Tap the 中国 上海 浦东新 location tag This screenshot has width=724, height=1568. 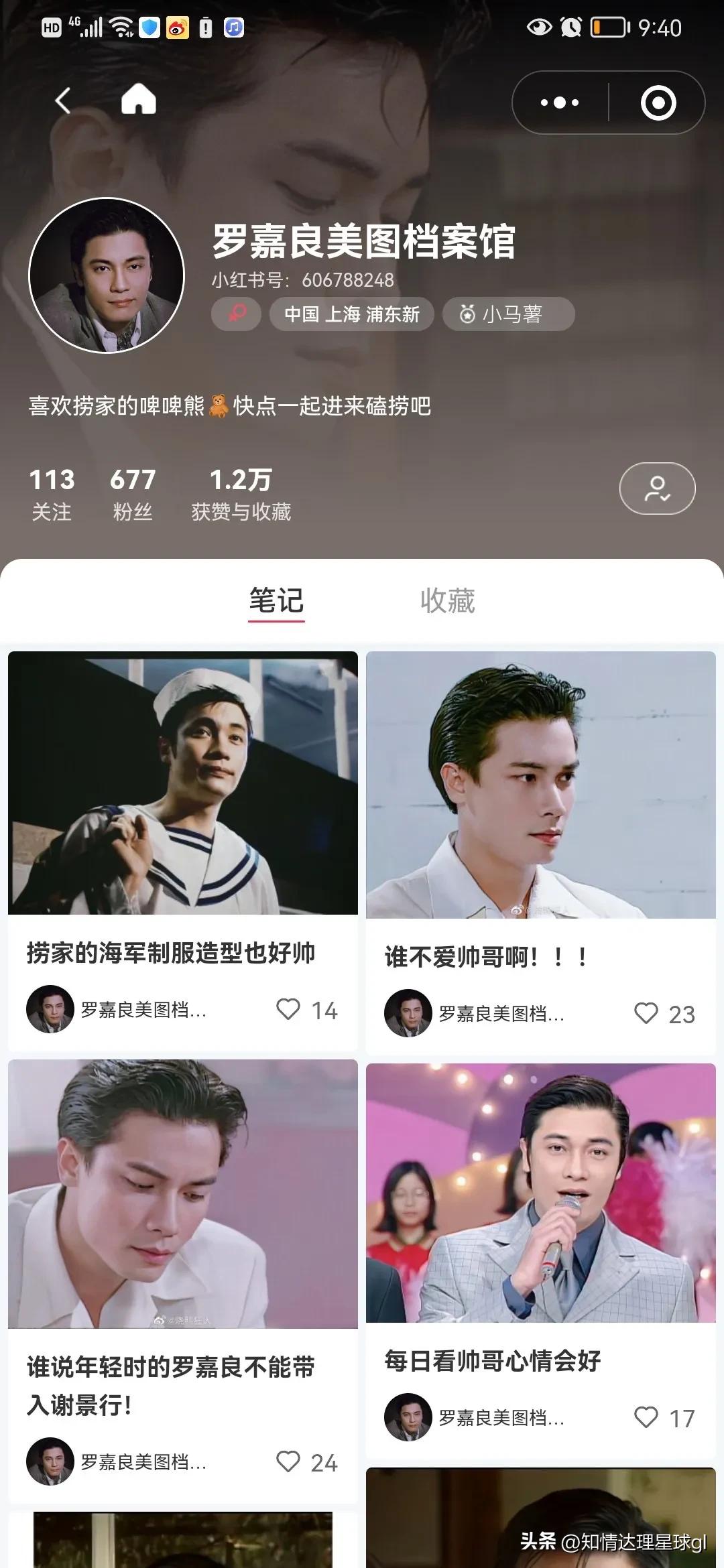click(x=351, y=314)
